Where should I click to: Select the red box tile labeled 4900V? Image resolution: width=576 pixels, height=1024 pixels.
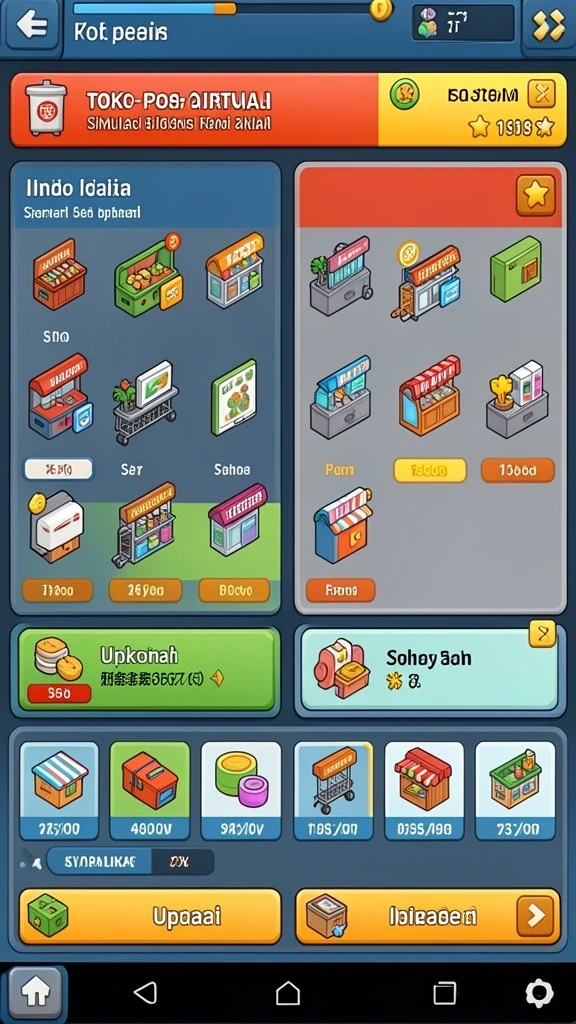tap(150, 790)
